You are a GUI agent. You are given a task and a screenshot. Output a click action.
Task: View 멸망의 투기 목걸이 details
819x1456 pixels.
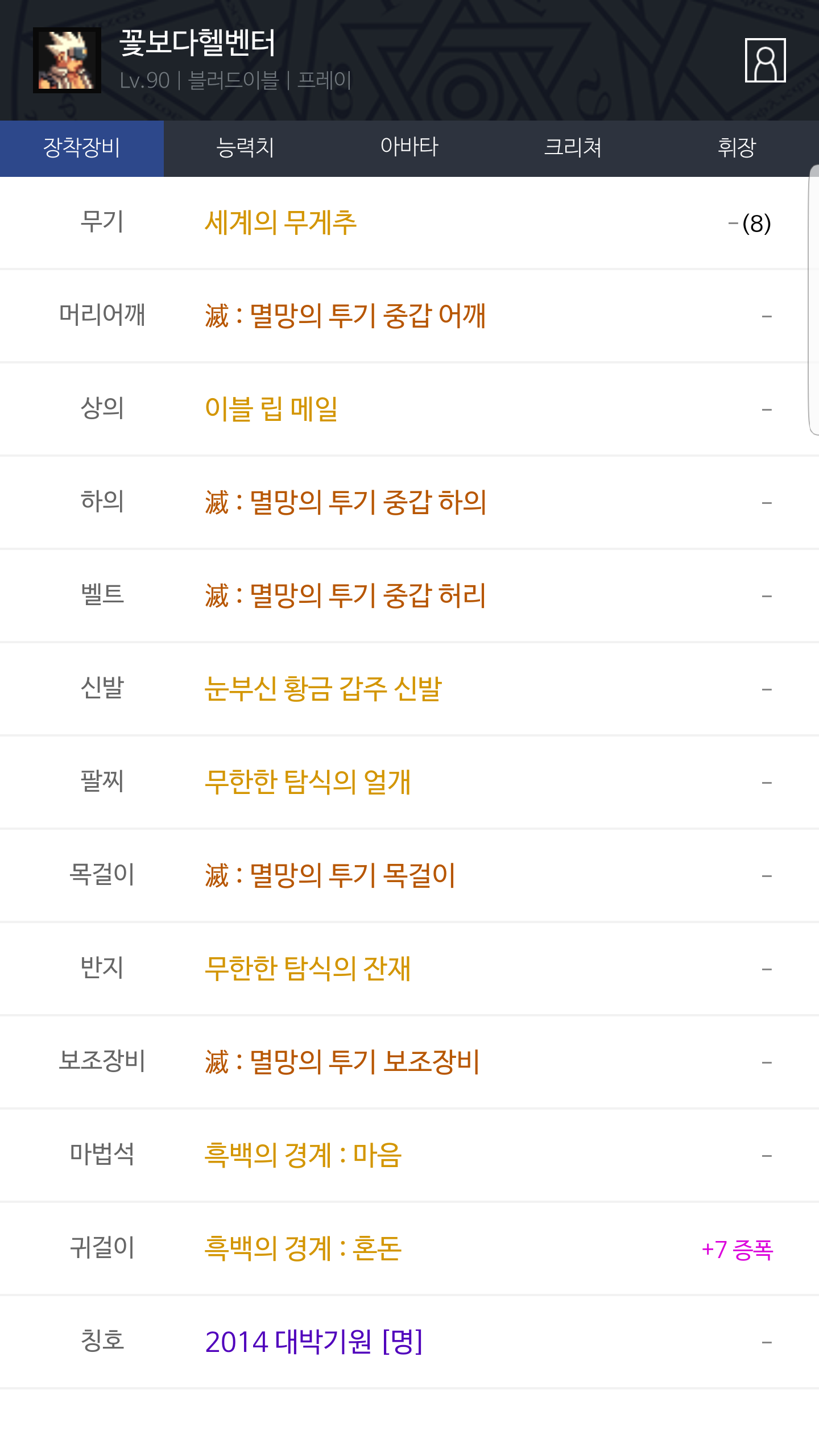tap(330, 875)
